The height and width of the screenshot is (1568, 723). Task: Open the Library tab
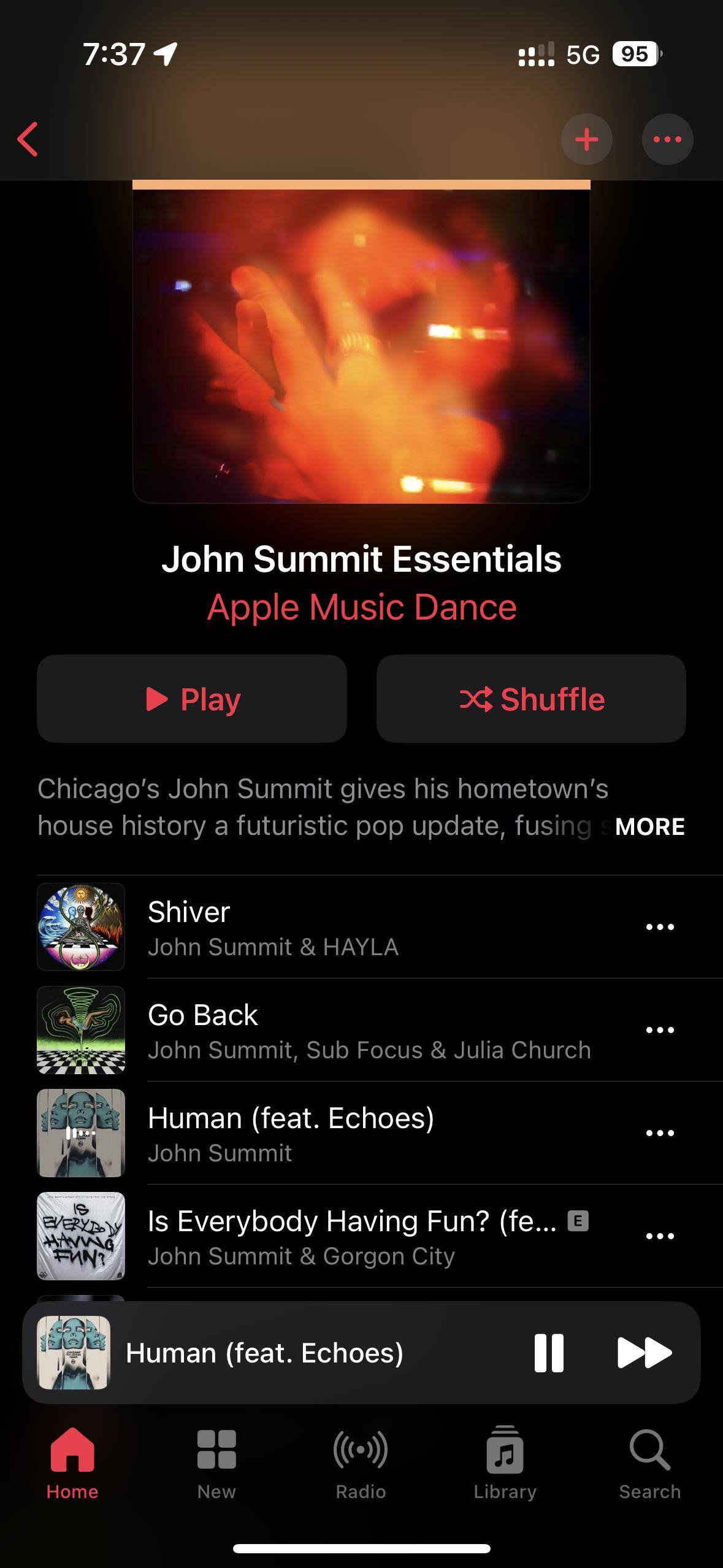[x=505, y=1463]
